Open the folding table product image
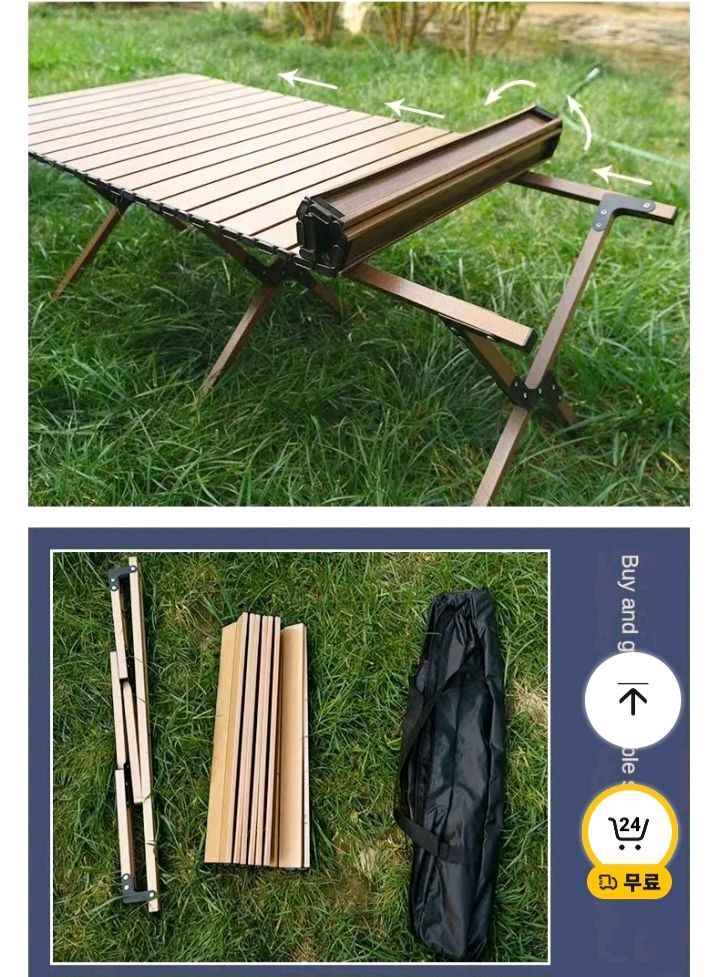The width and height of the screenshot is (720, 977). (358, 254)
